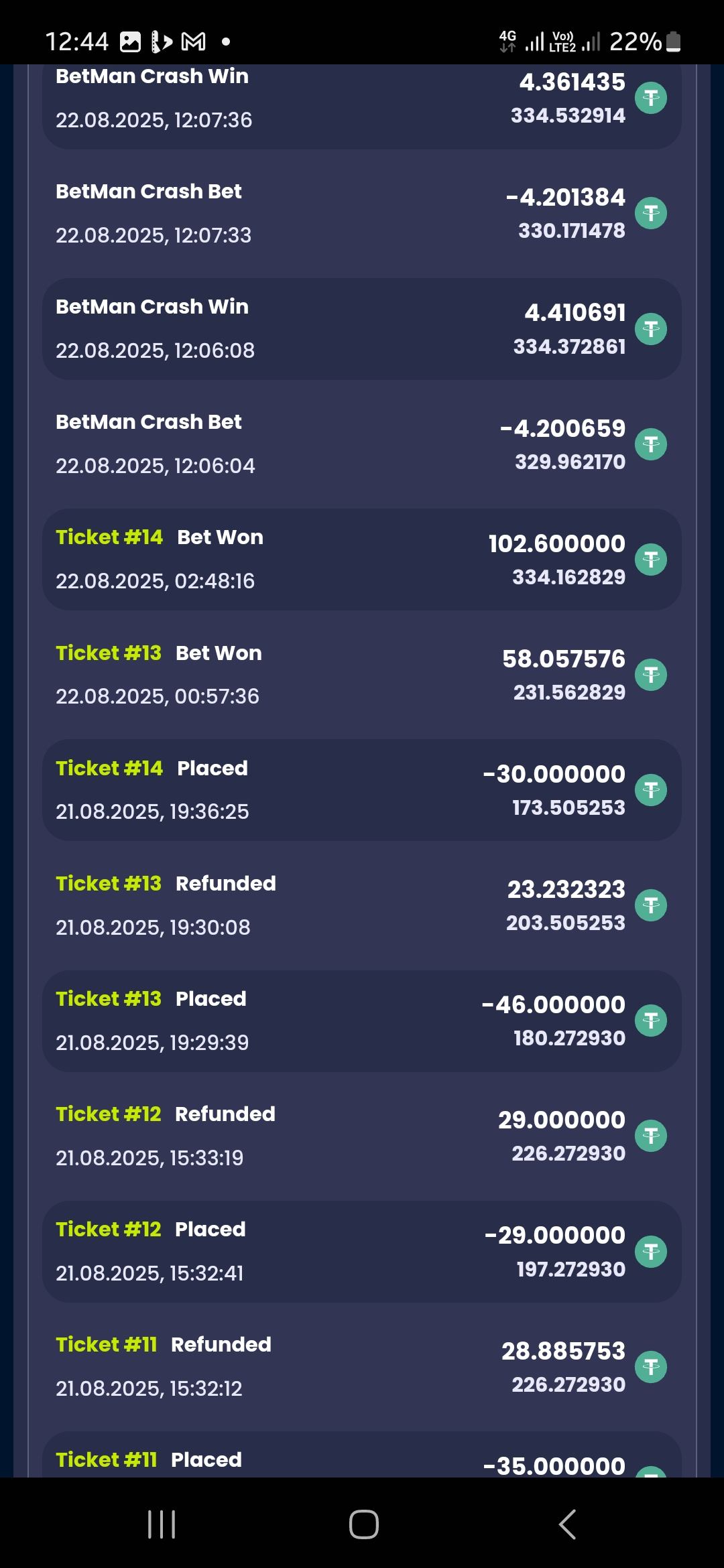The image size is (724, 1568).
Task: View Ticket #12 in the Placed row
Action: point(109,1230)
